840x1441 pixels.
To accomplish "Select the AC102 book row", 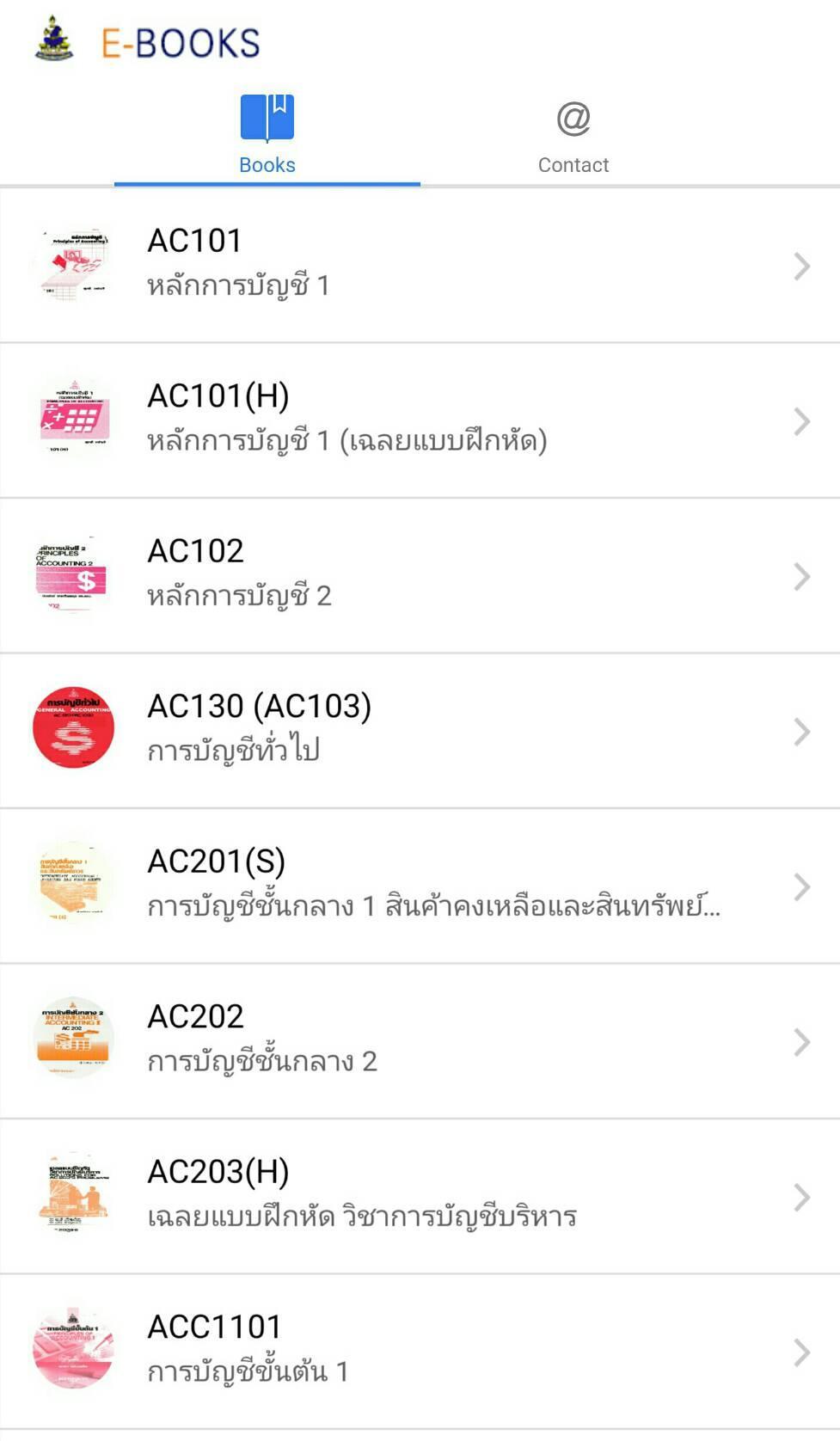I will coord(420,575).
